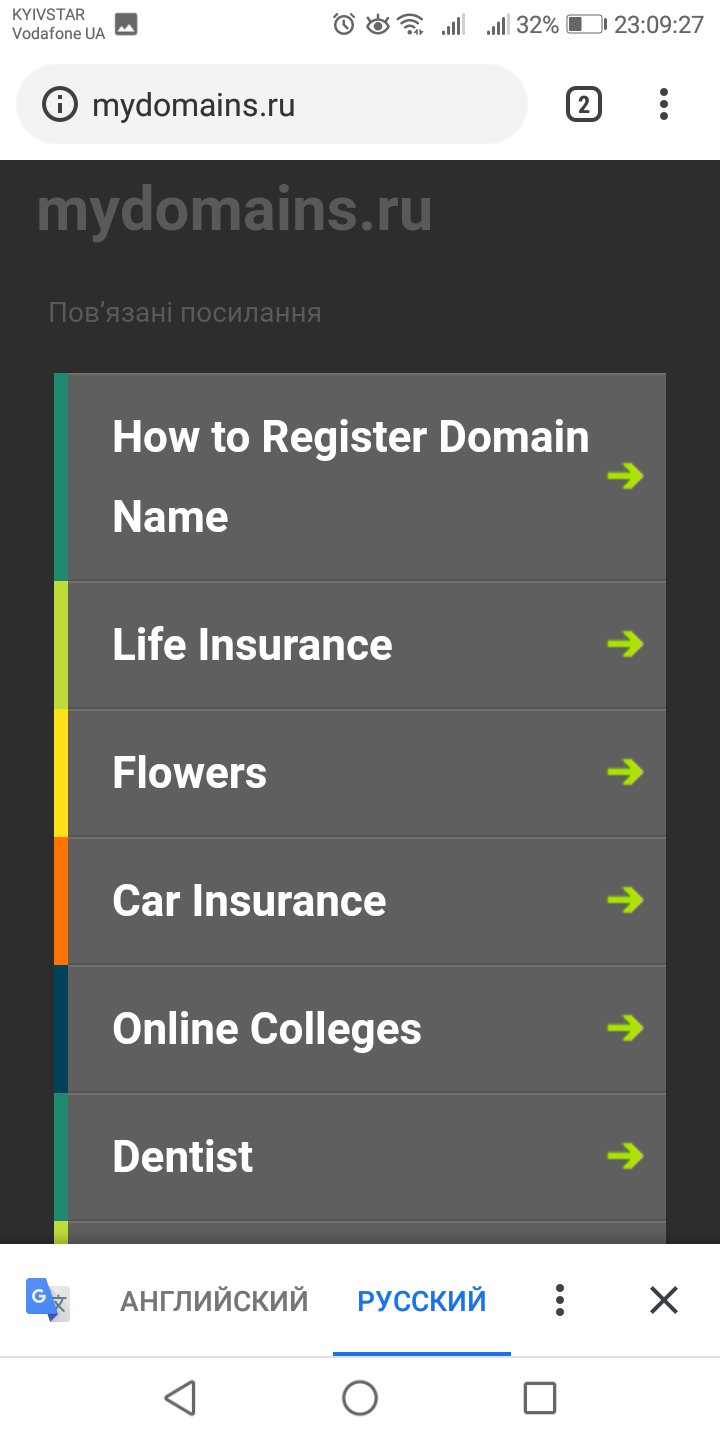
Task: Open recent apps from navigation bar
Action: pyautogui.click(x=540, y=1397)
